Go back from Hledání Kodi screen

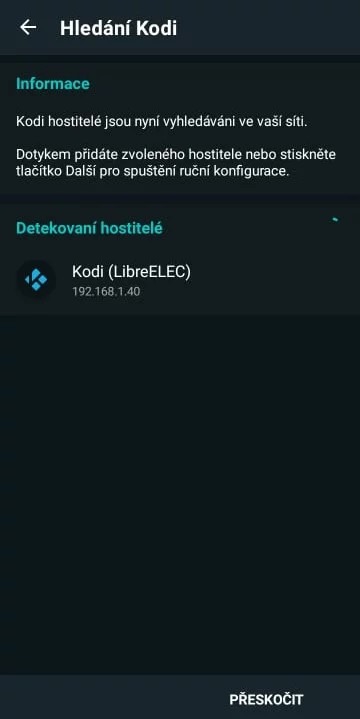point(28,28)
